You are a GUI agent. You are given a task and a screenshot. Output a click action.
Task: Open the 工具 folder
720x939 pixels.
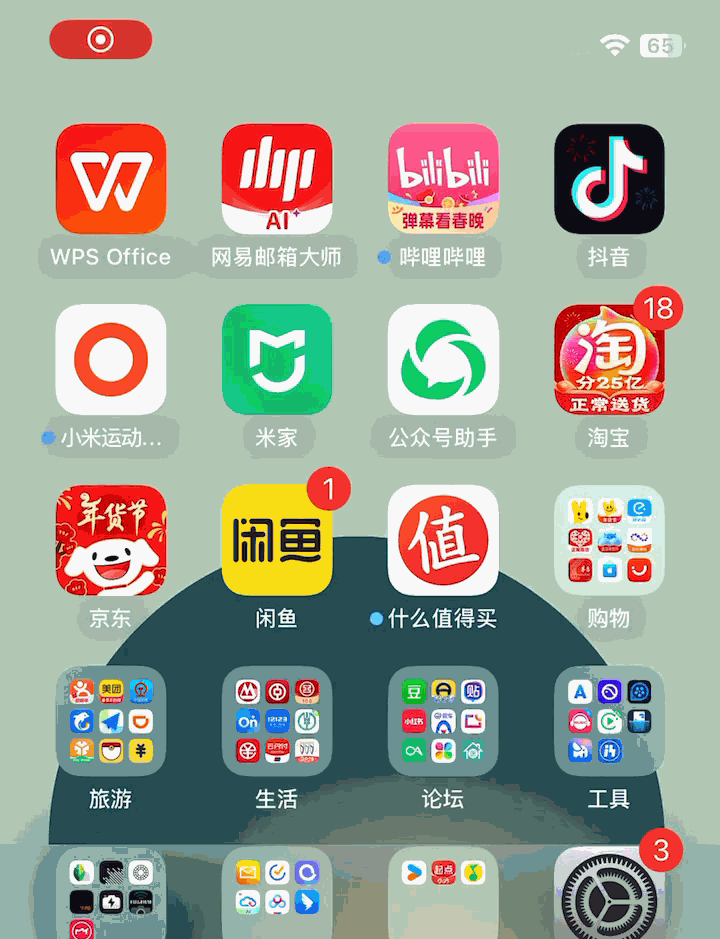(x=608, y=721)
